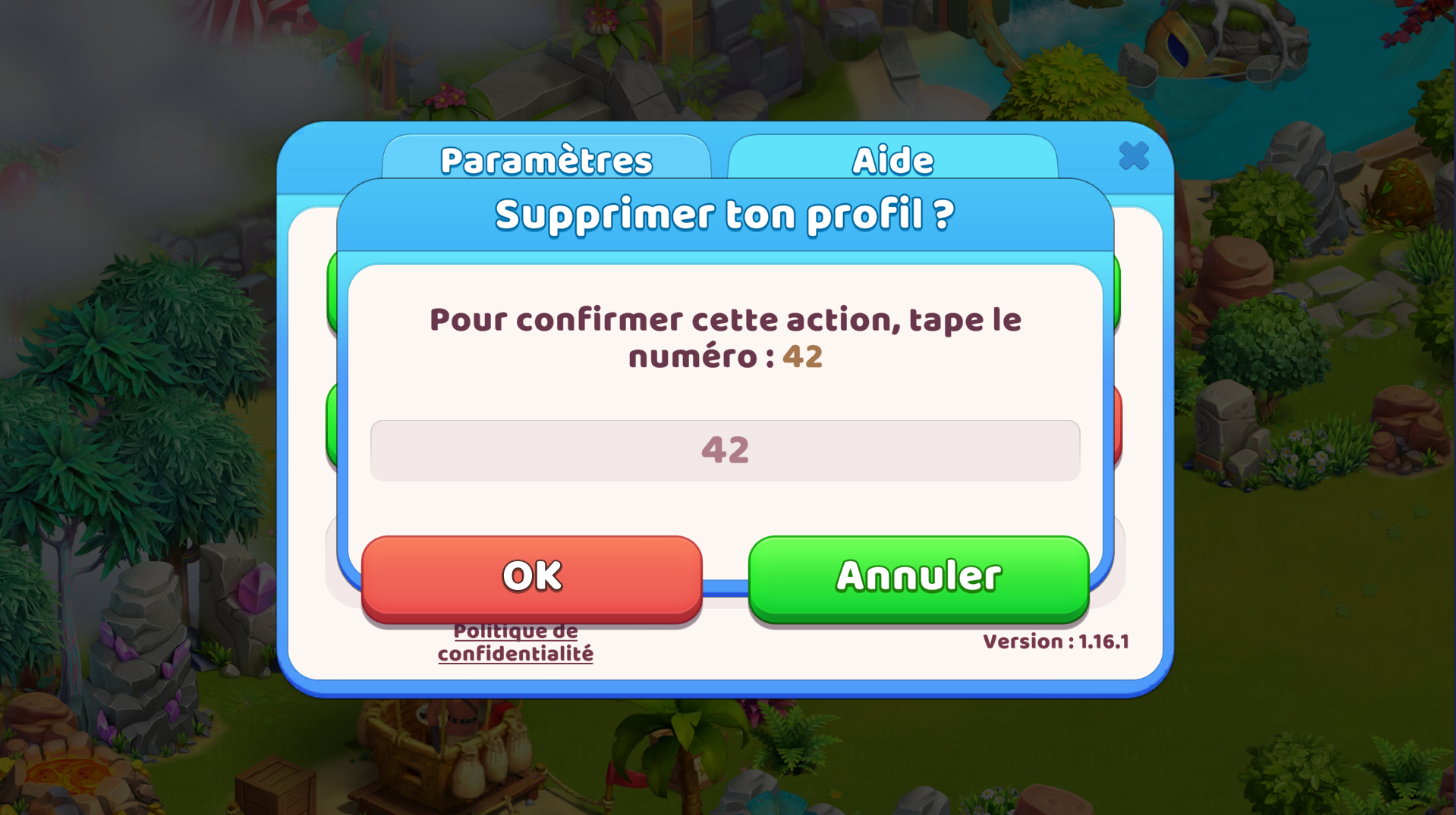Viewport: 1456px width, 815px height.
Task: Tap Annuler to cancel deletion
Action: pos(918,577)
